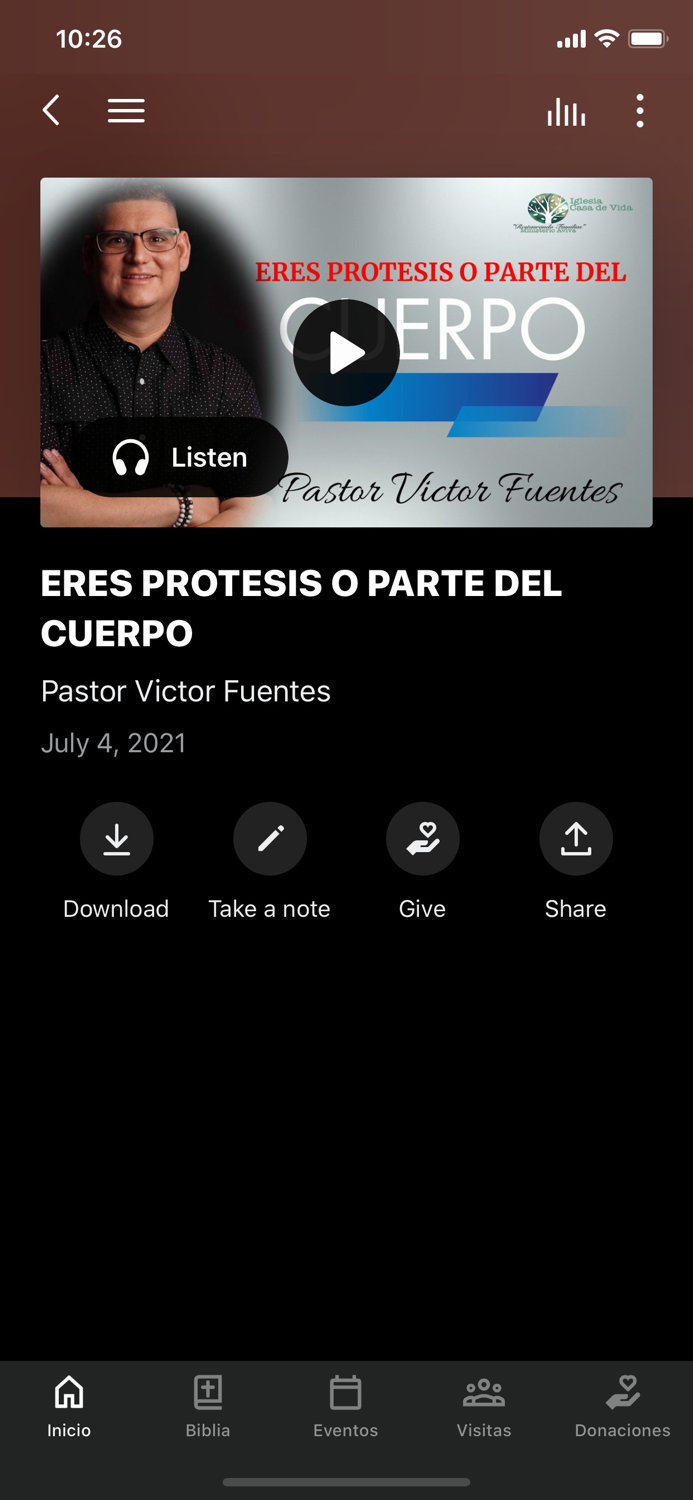
Task: Go to the Visitas tab
Action: coord(484,1405)
